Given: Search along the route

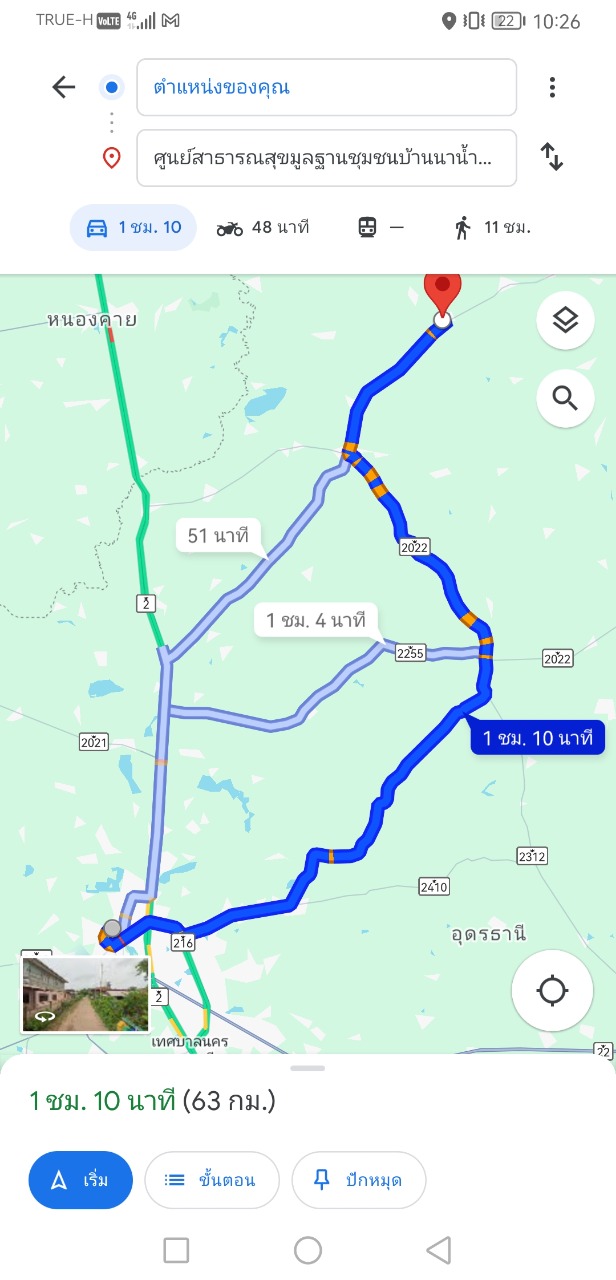Looking at the screenshot, I should [565, 399].
